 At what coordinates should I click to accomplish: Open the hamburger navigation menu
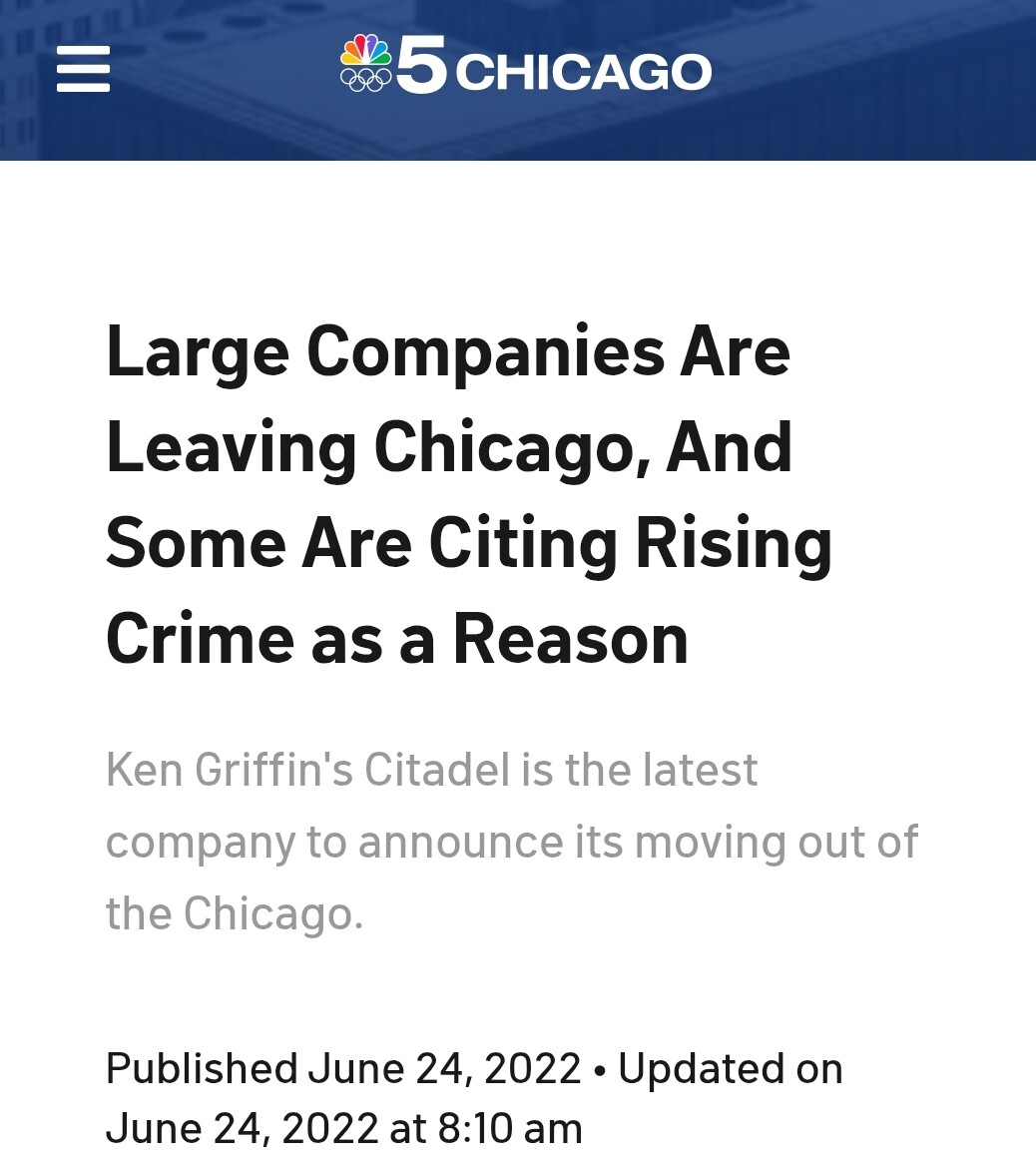[83, 71]
